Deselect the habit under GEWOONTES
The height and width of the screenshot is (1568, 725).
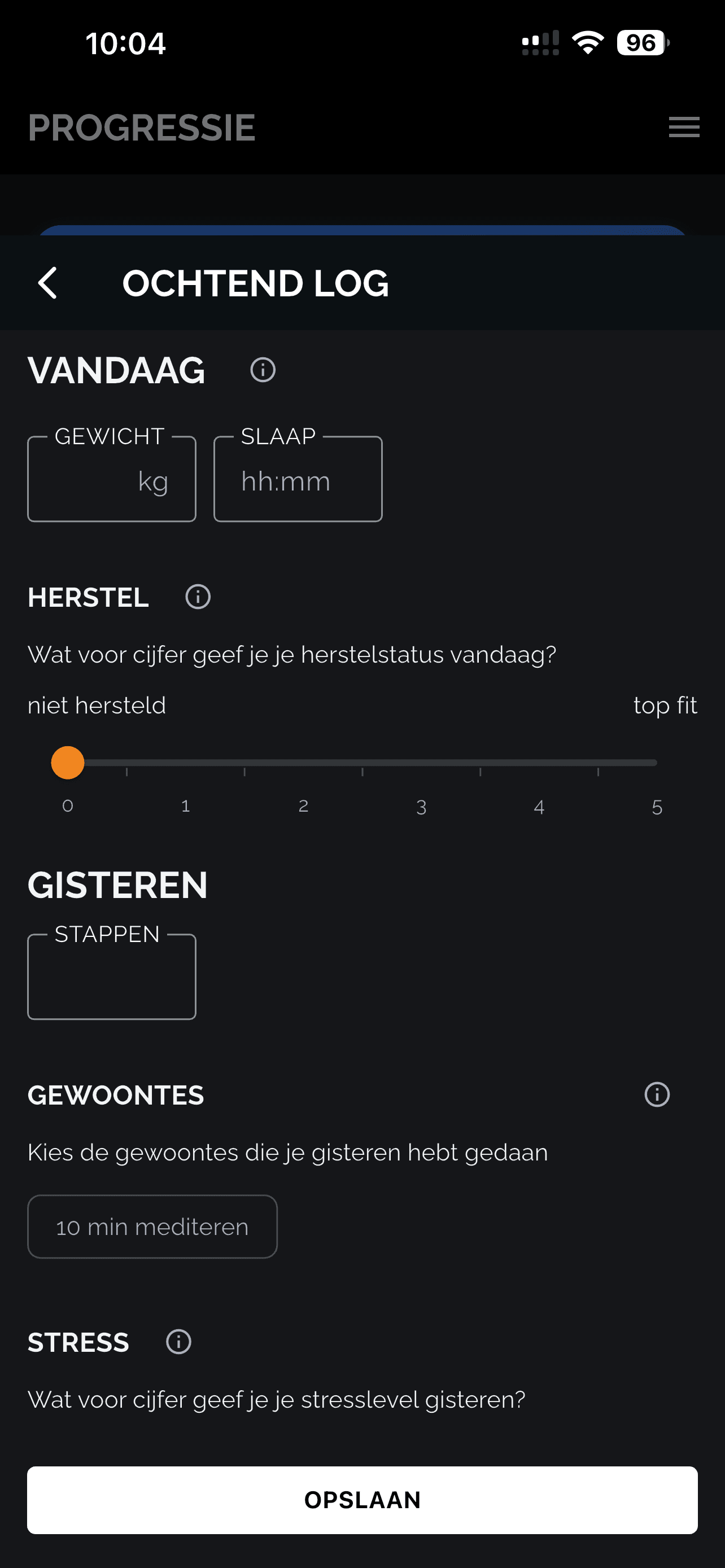click(152, 1226)
